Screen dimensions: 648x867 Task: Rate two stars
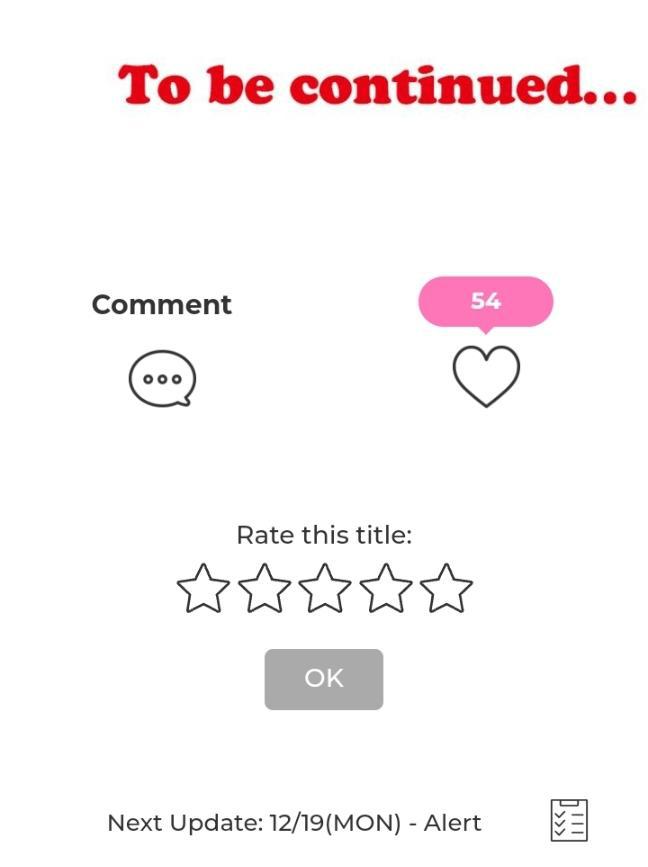click(264, 589)
